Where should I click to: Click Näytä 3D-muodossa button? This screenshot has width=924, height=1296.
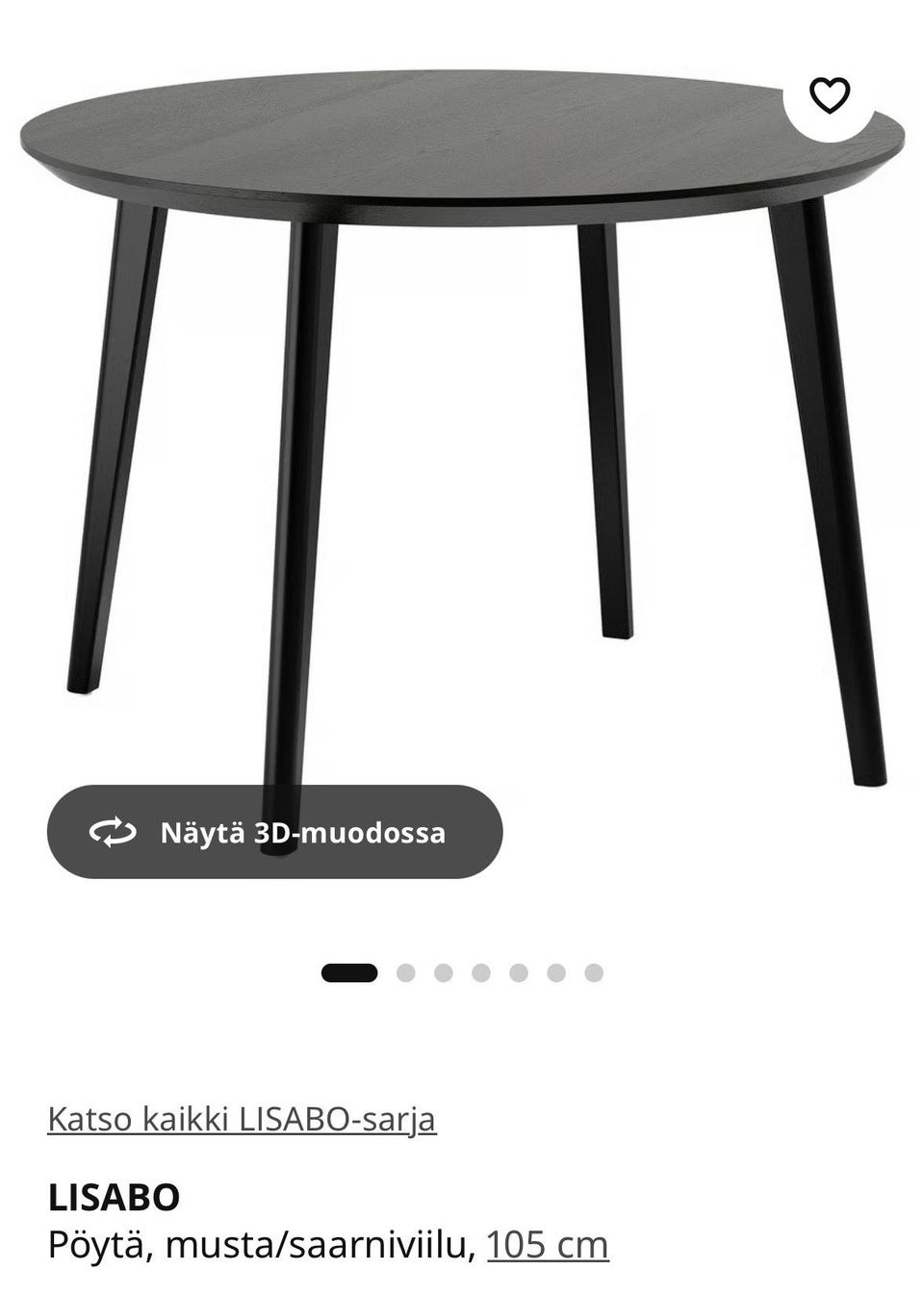click(274, 834)
